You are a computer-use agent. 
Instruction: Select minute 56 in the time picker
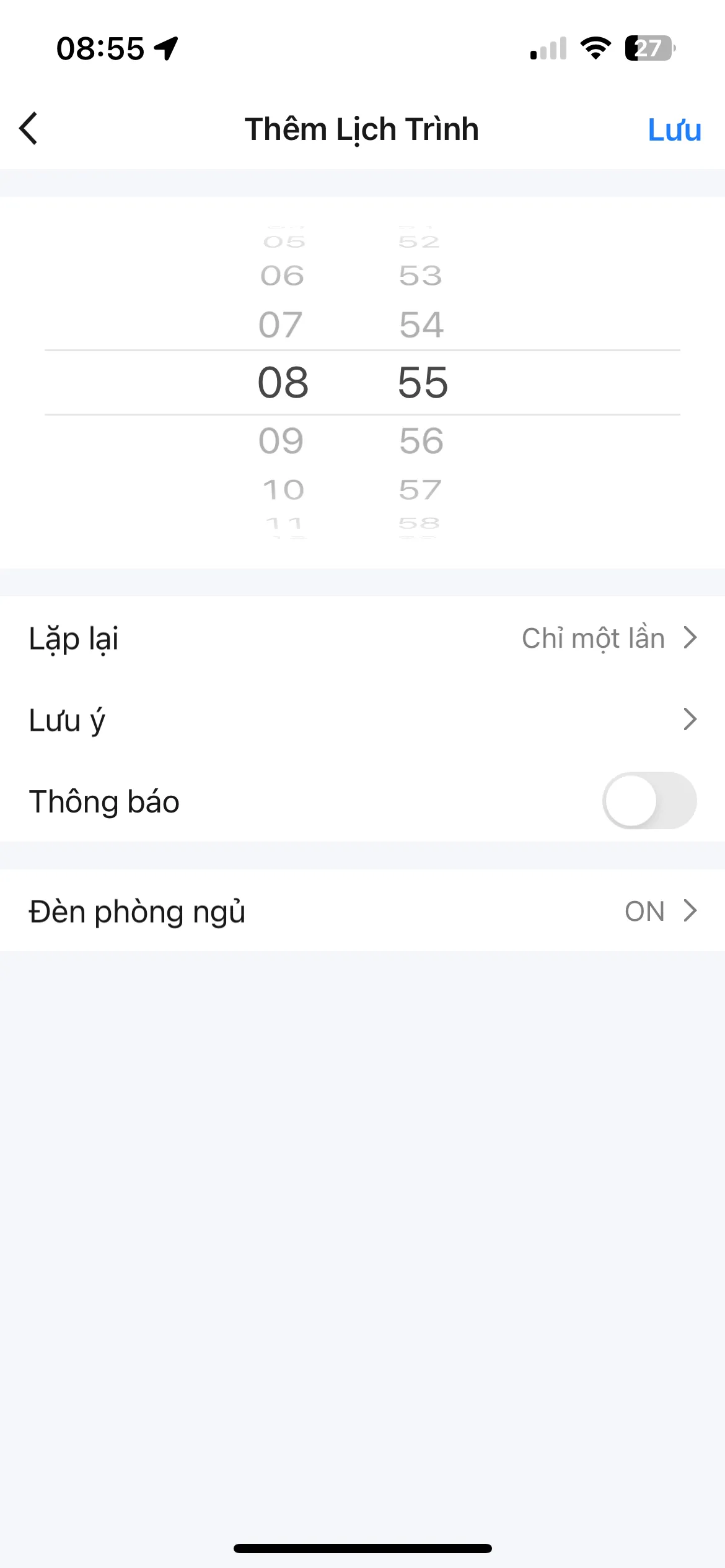(x=421, y=441)
